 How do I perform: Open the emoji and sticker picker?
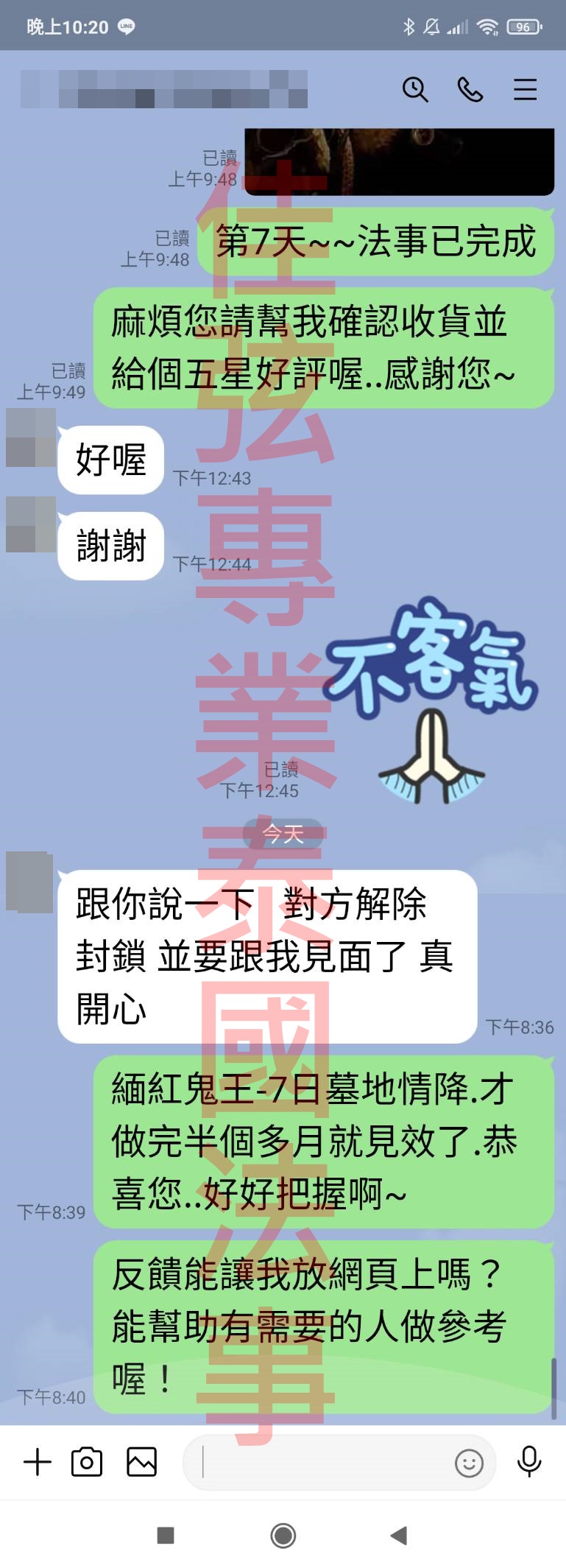(469, 1463)
